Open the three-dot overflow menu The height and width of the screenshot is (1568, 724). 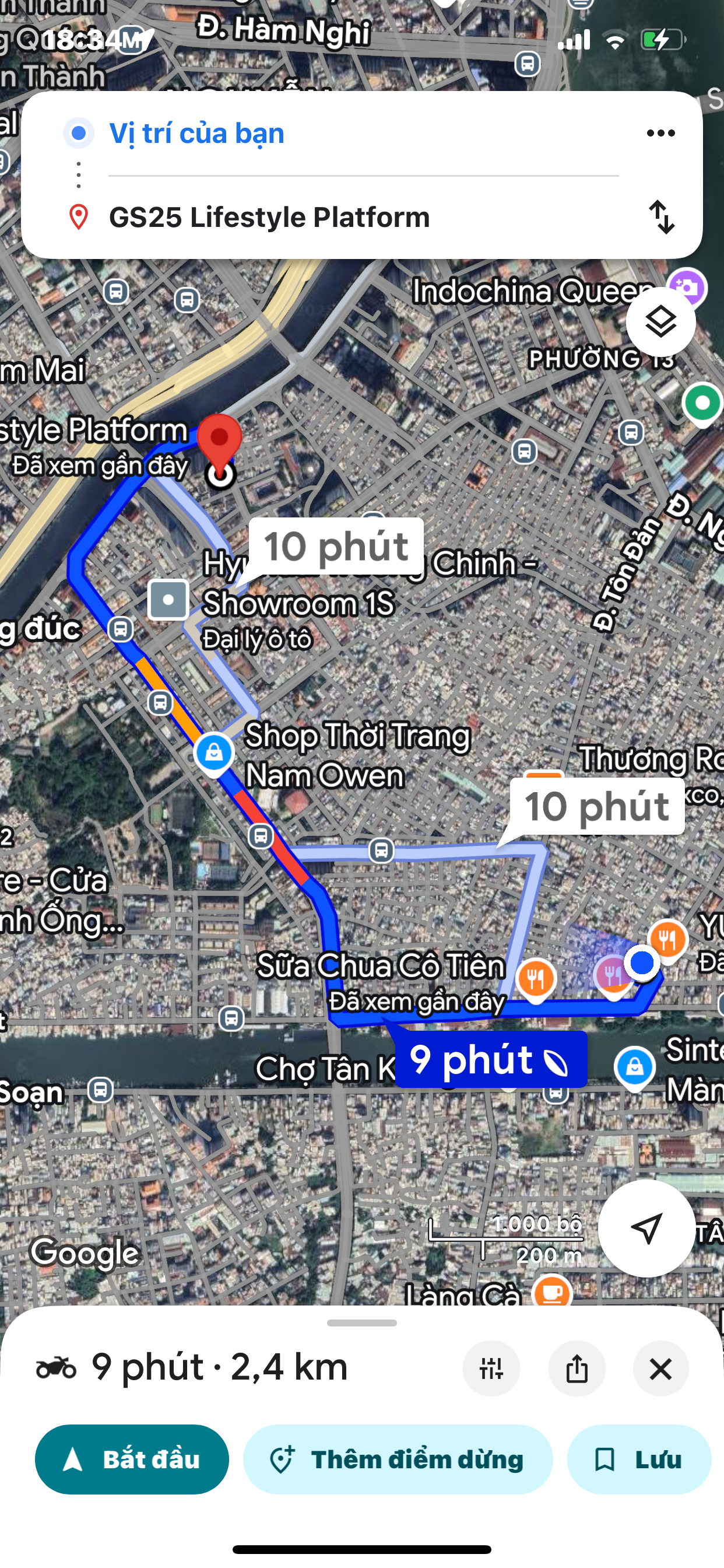click(660, 134)
